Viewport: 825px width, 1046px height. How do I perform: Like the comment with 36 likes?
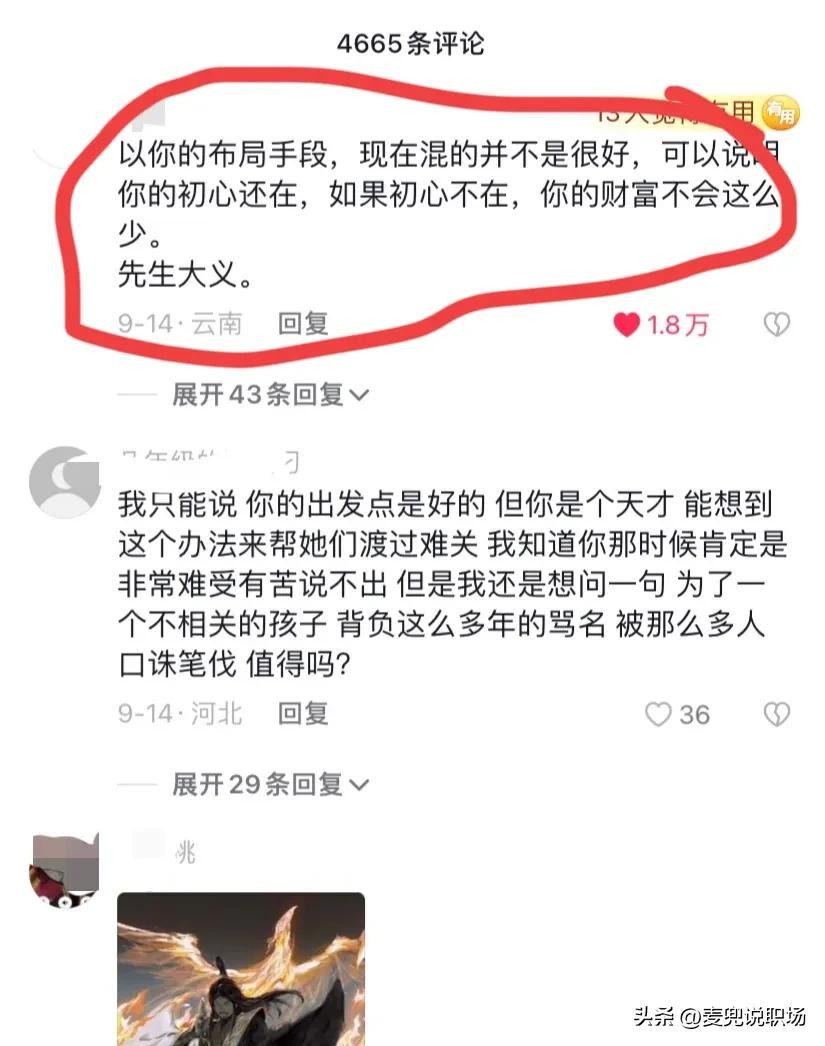(658, 715)
